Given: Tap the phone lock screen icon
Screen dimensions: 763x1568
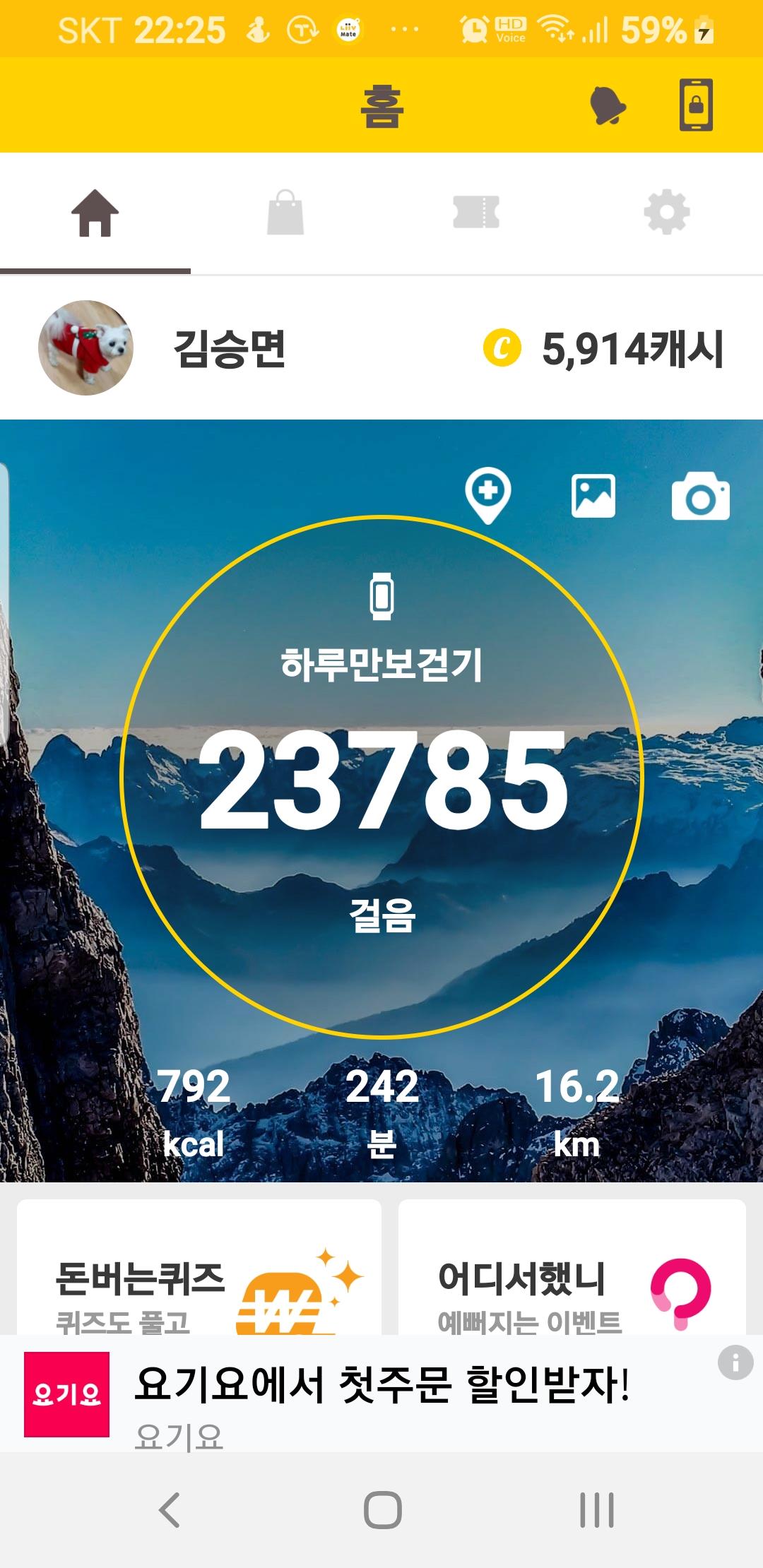Looking at the screenshot, I should coord(696,105).
